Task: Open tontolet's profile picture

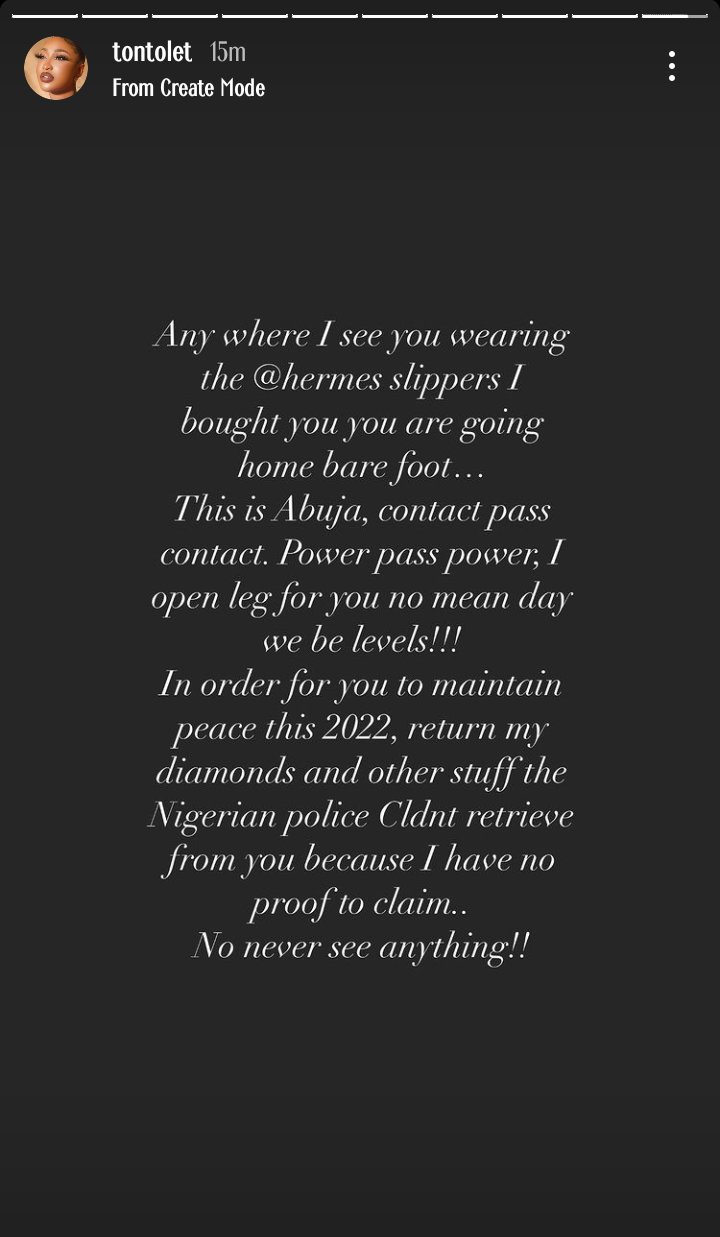Action: point(56,68)
